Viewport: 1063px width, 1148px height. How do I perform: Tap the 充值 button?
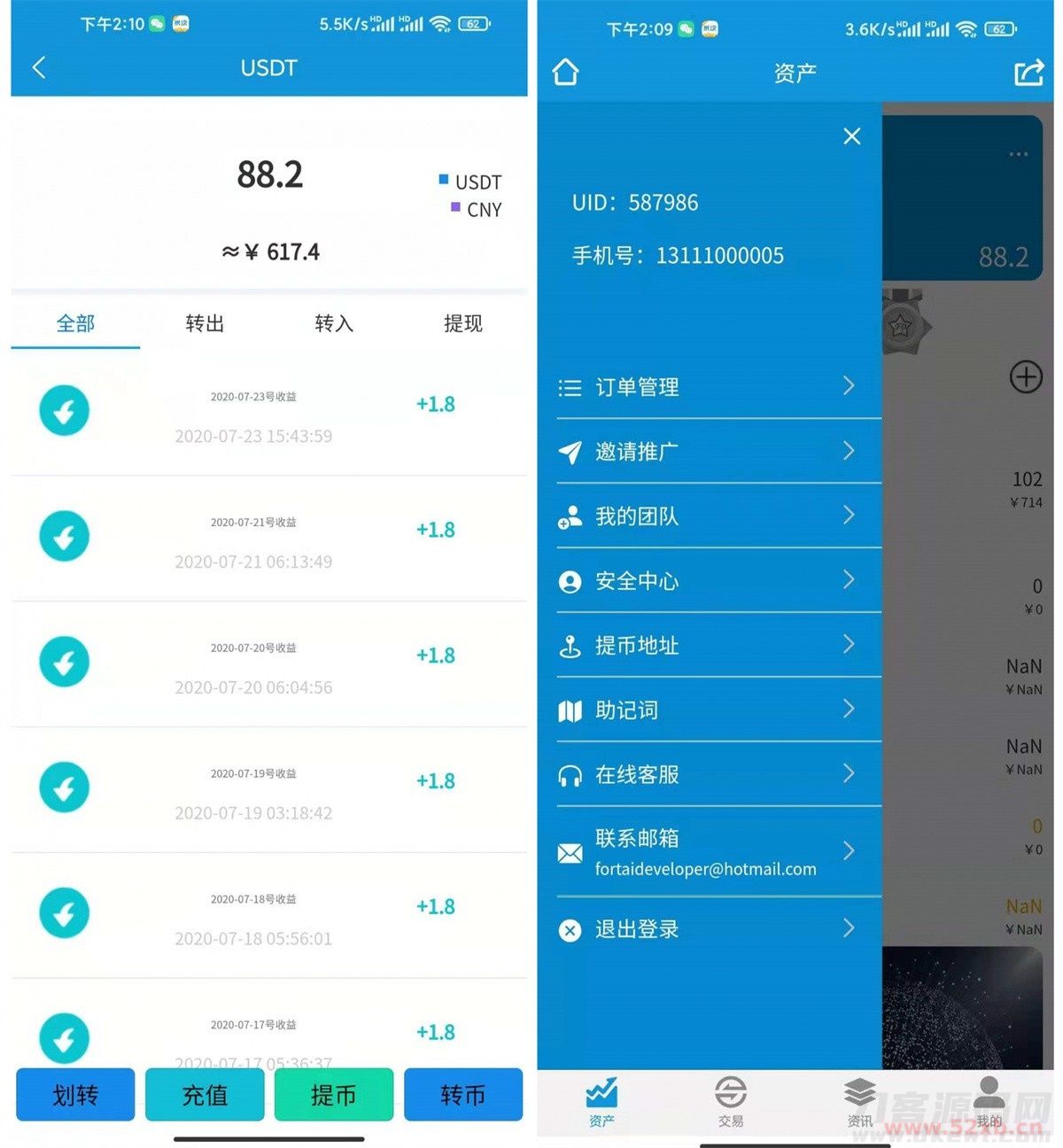205,1095
